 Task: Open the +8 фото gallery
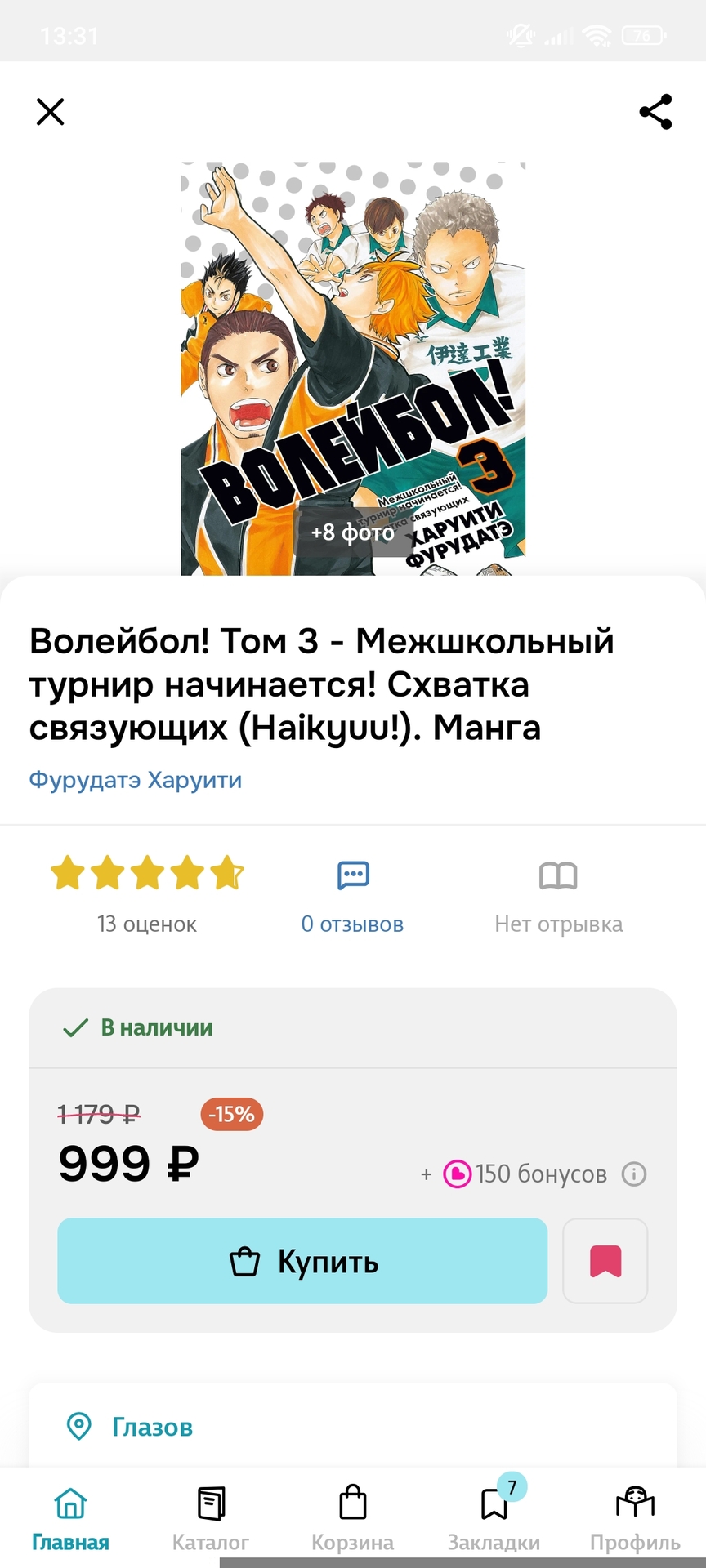point(353,532)
